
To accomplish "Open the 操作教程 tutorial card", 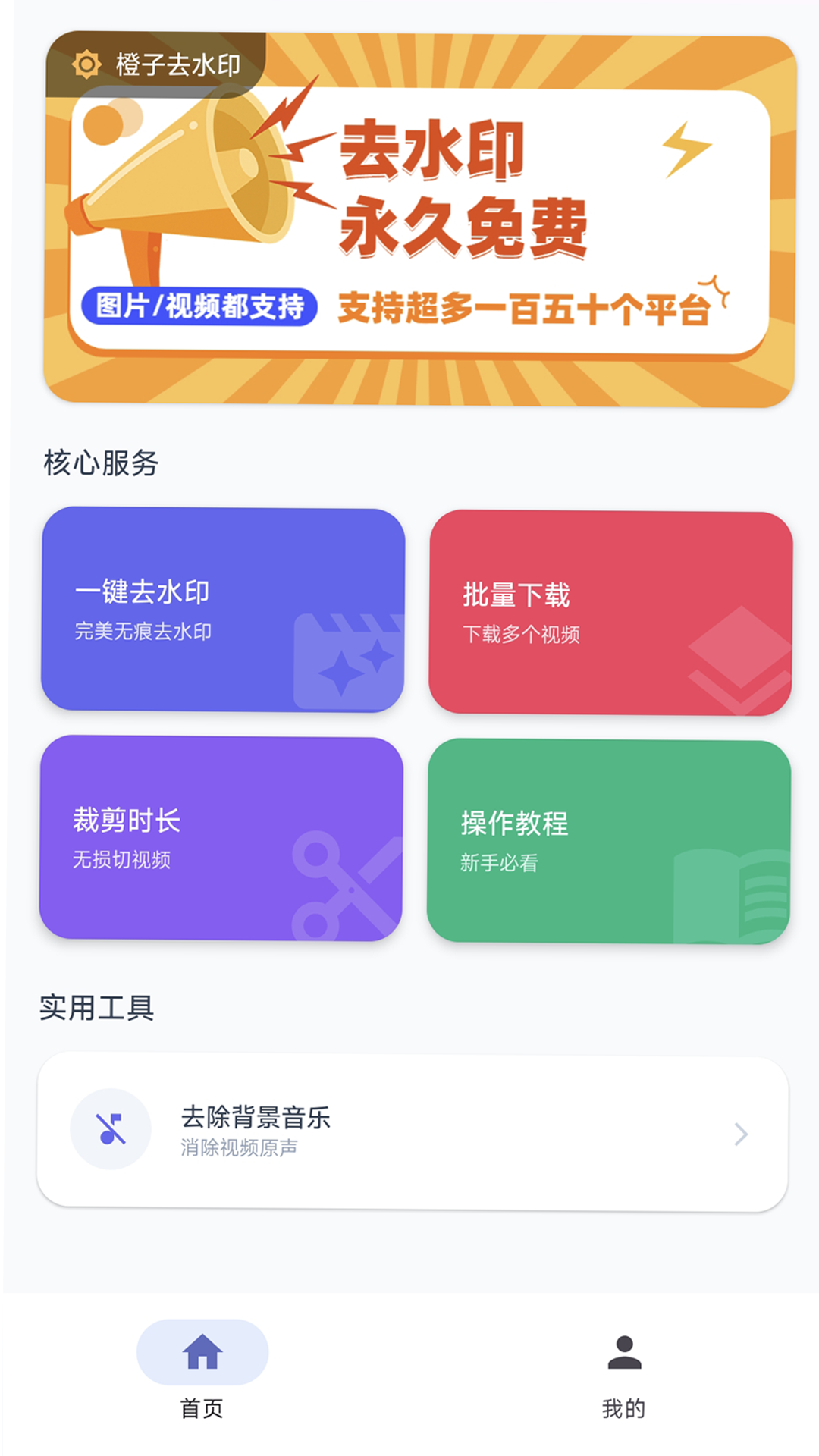I will click(607, 842).
